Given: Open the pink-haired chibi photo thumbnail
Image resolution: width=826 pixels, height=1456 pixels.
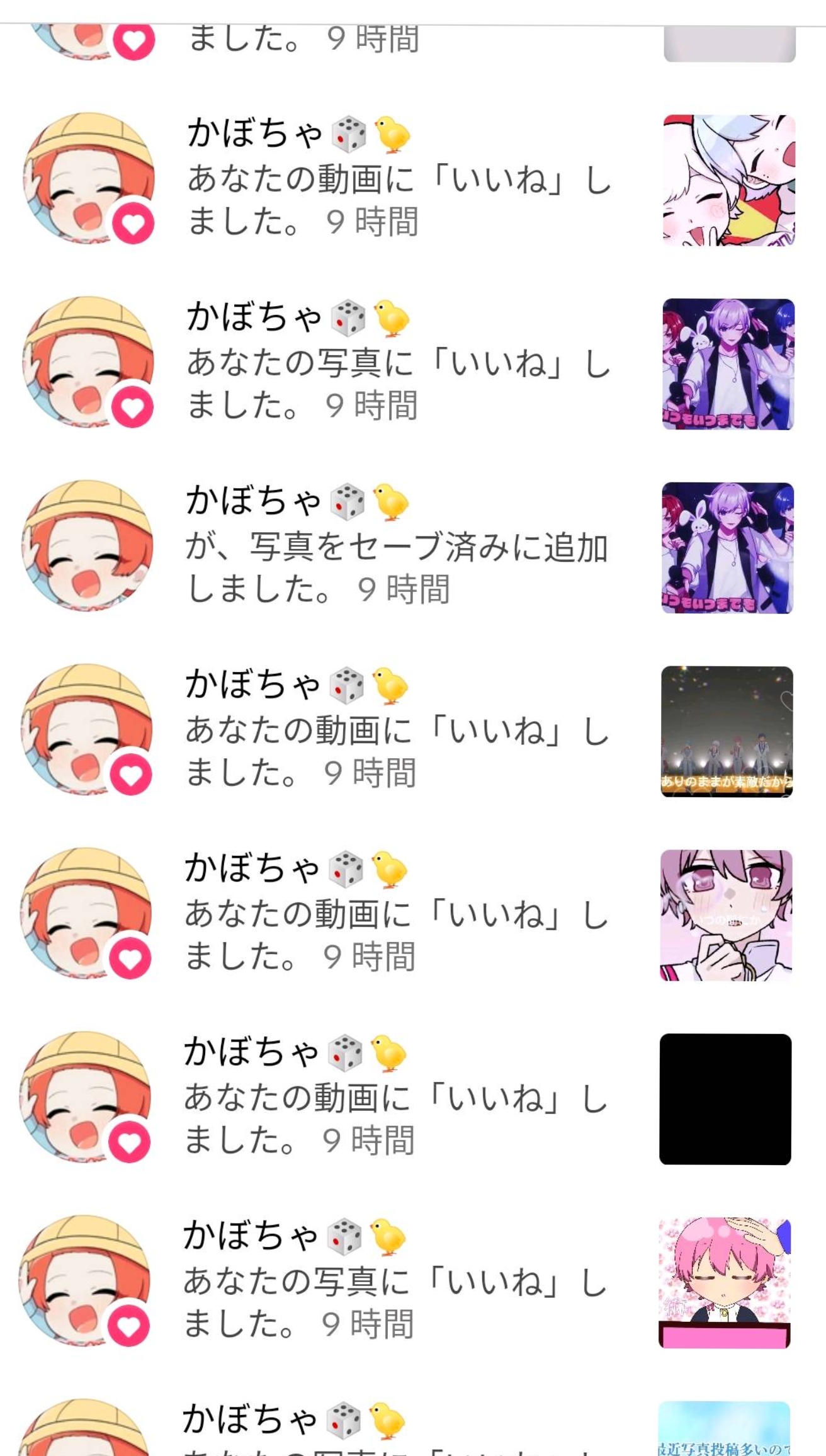Looking at the screenshot, I should (724, 1283).
